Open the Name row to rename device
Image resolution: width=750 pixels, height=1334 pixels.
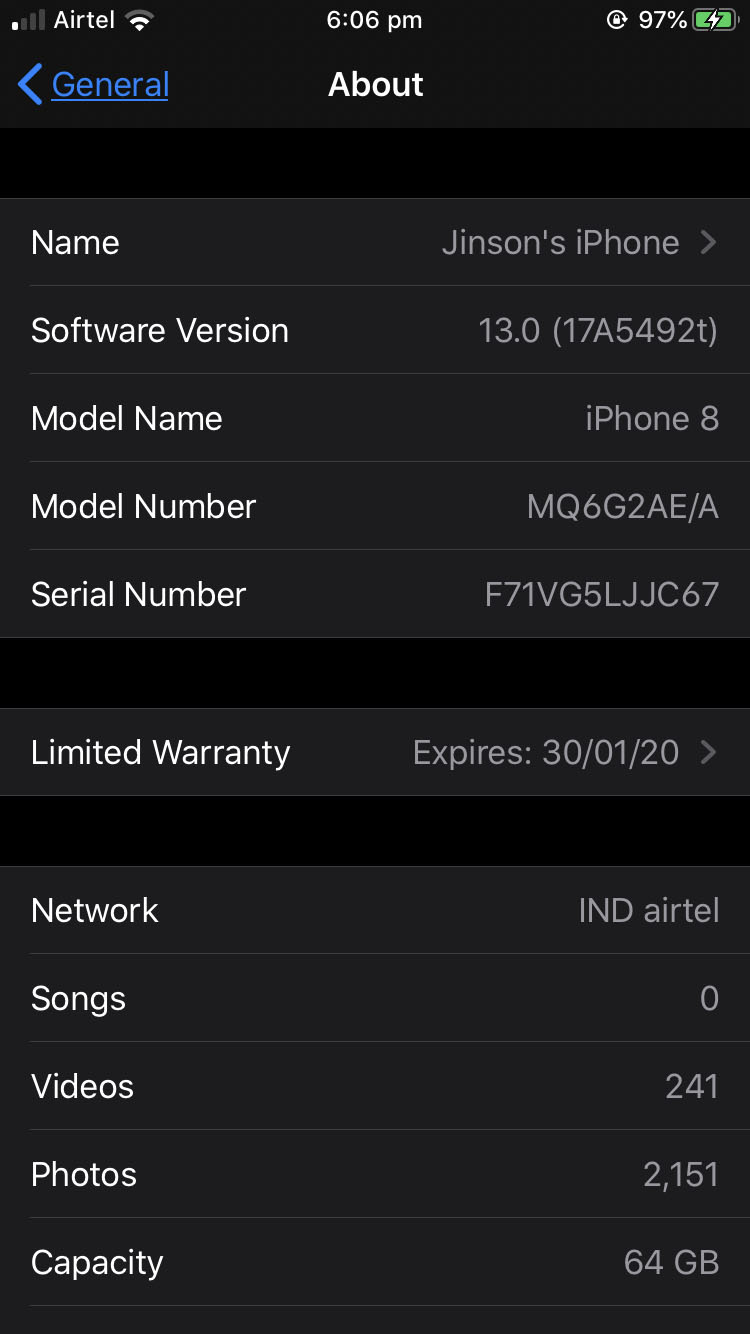point(375,243)
